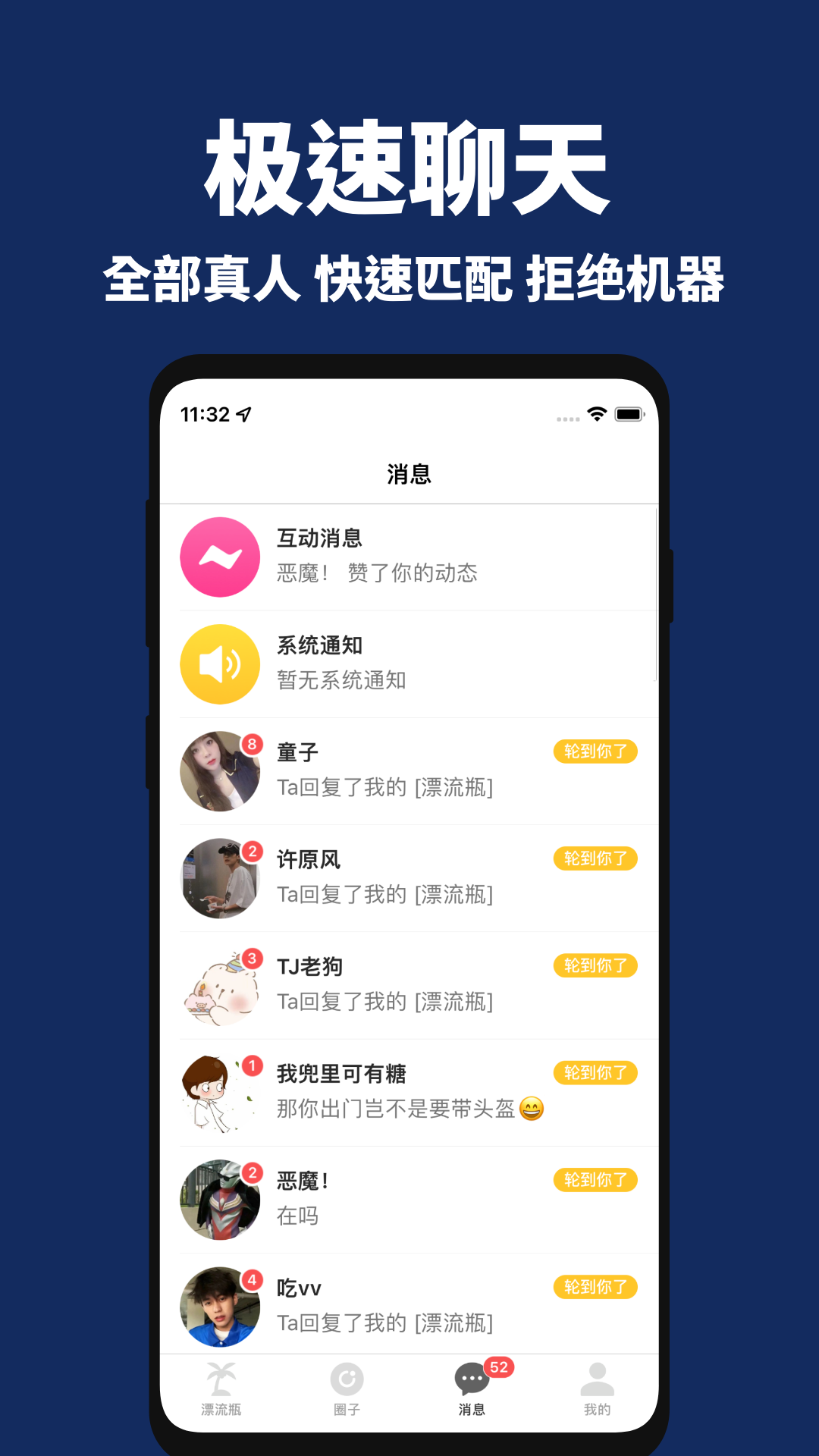
Task: Open the 互动消息 pink messenger icon
Action: pyautogui.click(x=219, y=556)
